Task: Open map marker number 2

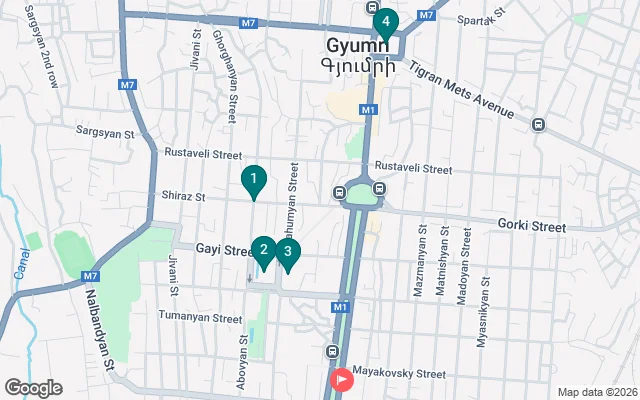Action: [263, 250]
